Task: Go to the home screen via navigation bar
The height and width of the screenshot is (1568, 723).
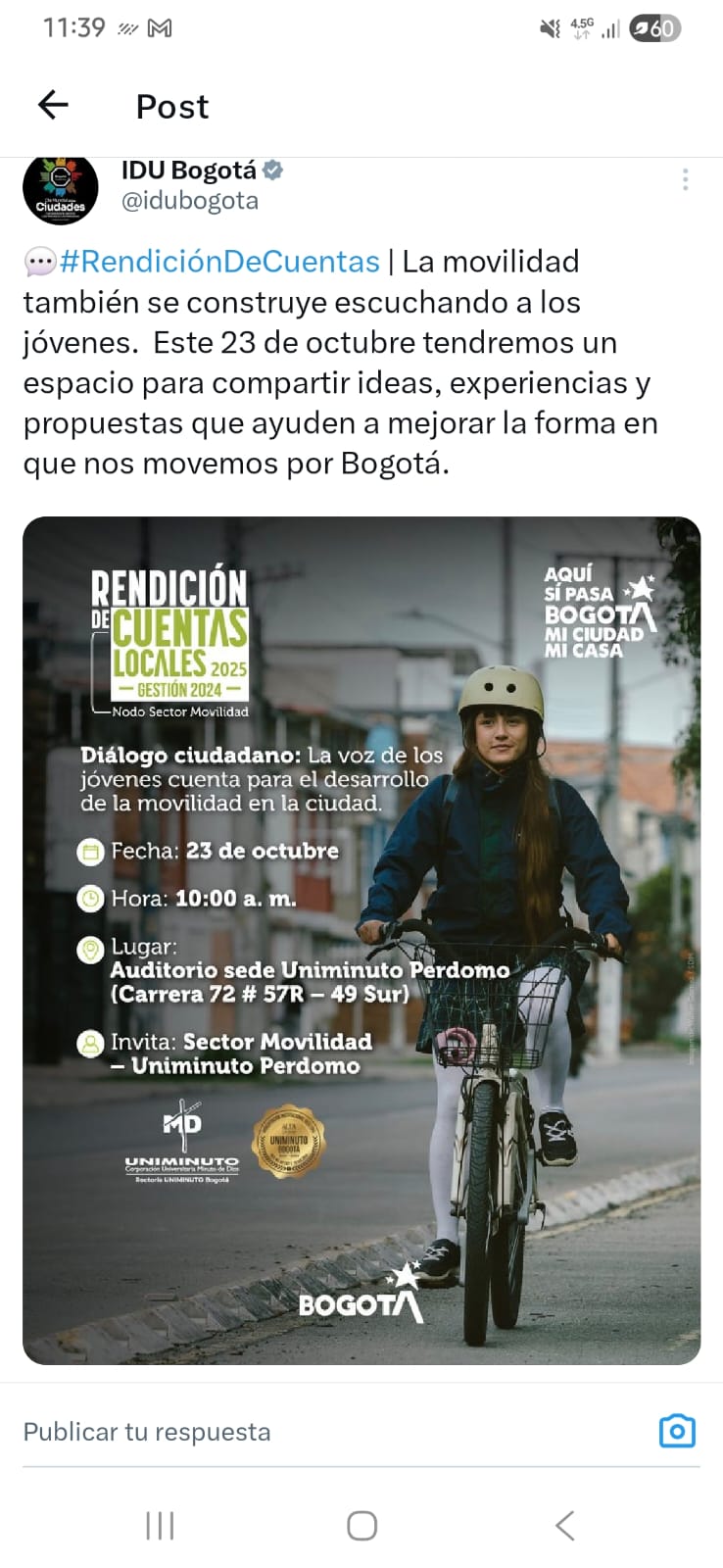Action: (x=361, y=1525)
